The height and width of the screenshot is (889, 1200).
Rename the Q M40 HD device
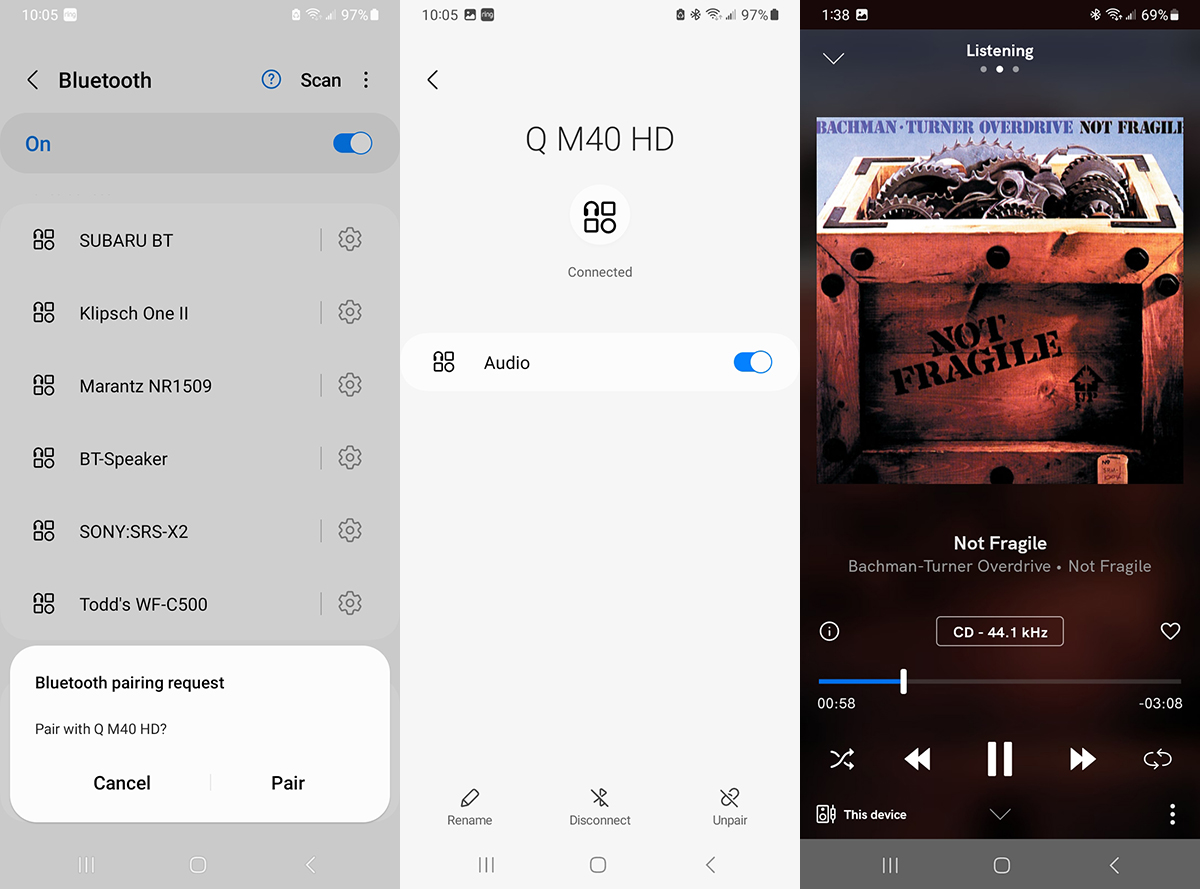[469, 806]
